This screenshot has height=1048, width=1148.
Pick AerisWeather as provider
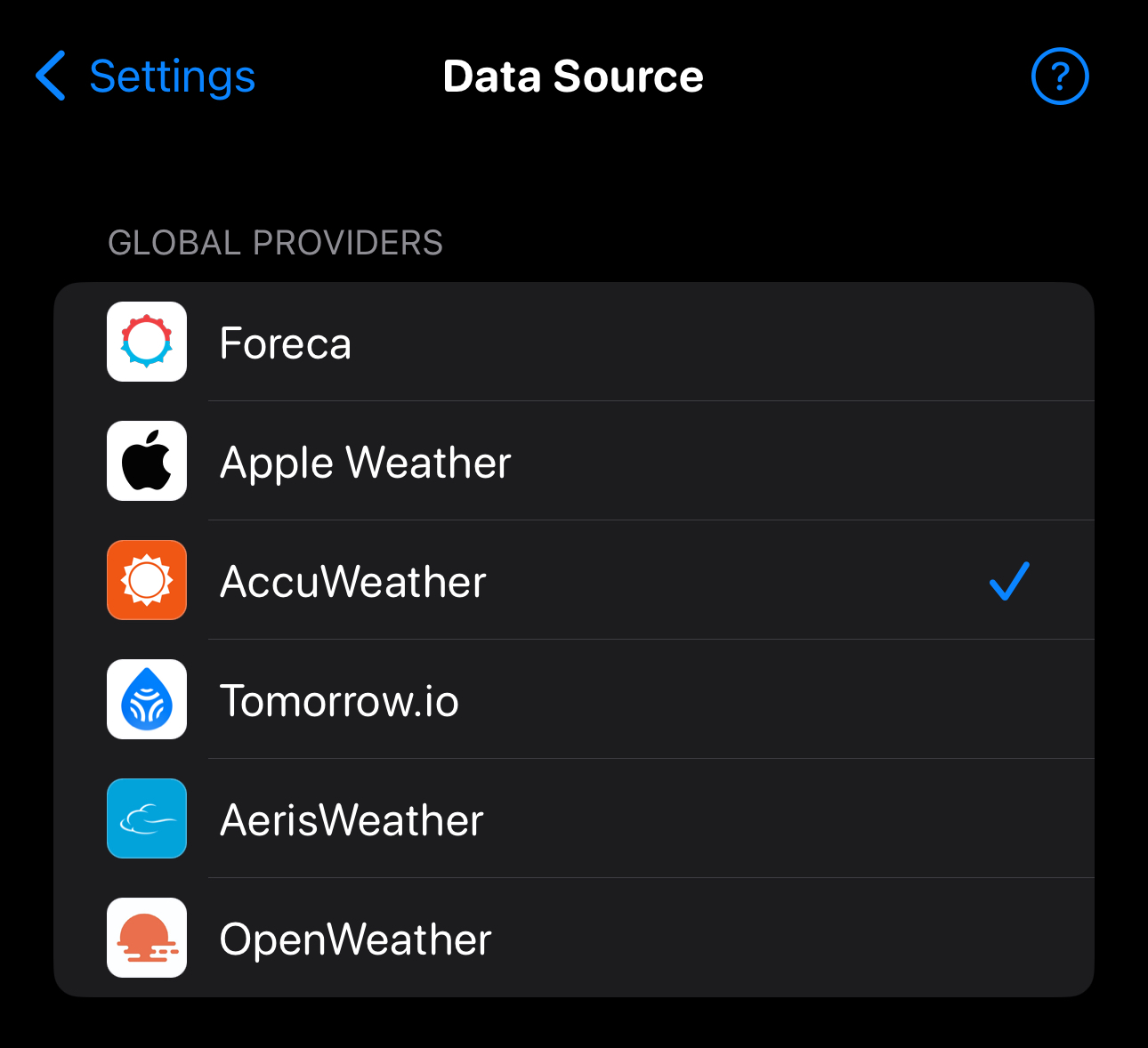tap(574, 818)
